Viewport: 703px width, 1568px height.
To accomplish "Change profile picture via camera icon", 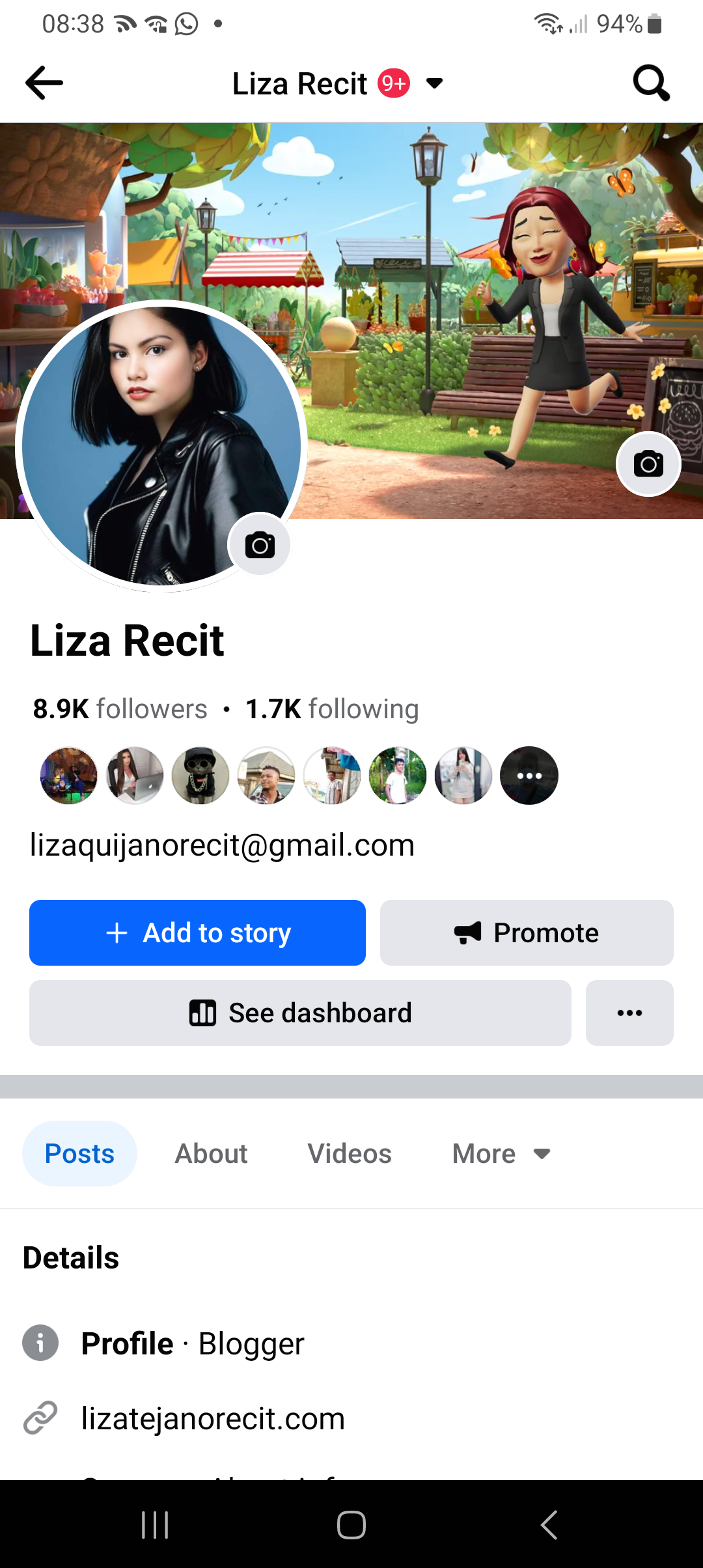I will (x=260, y=544).
